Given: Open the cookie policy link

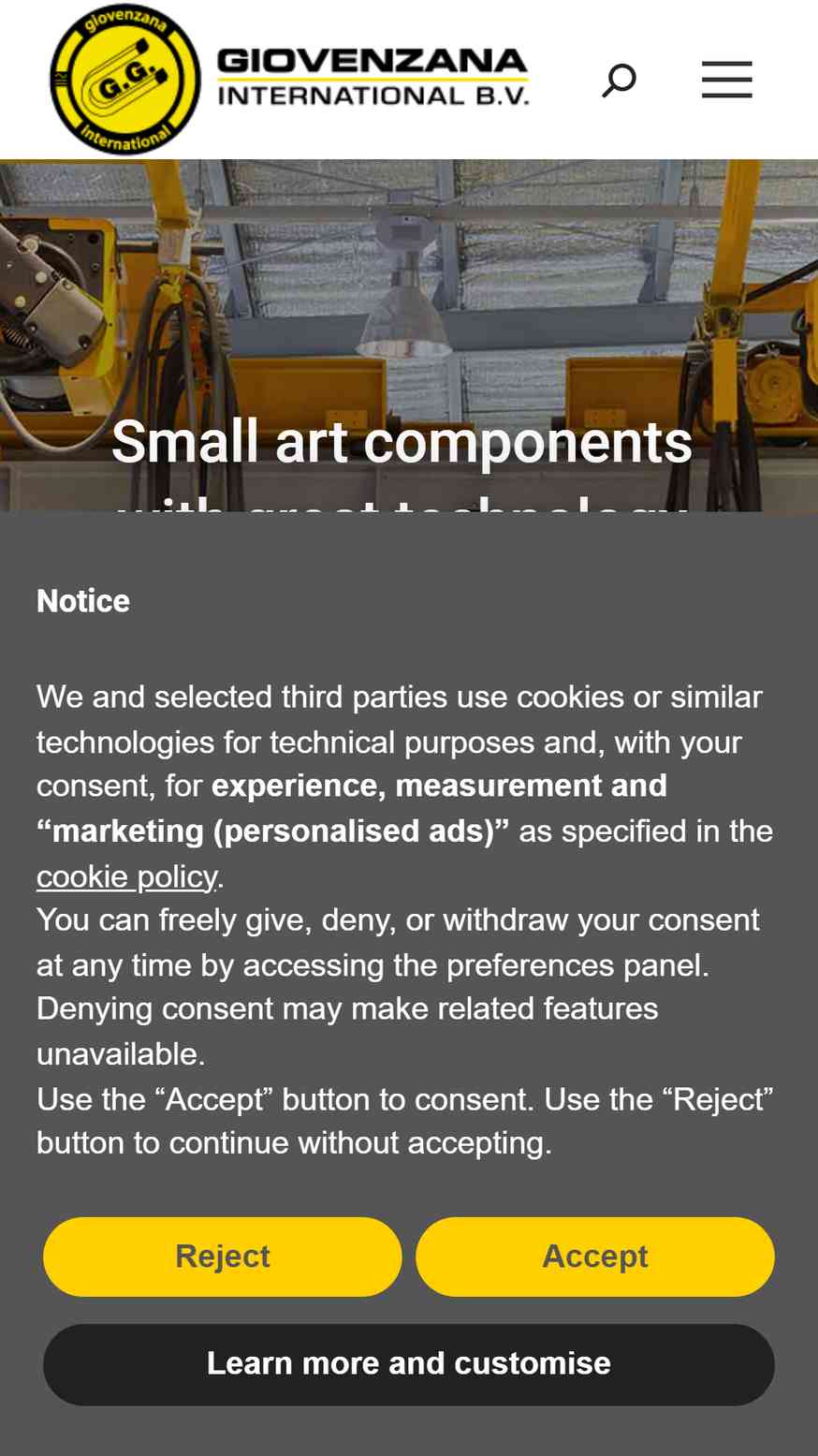Looking at the screenshot, I should (x=126, y=876).
